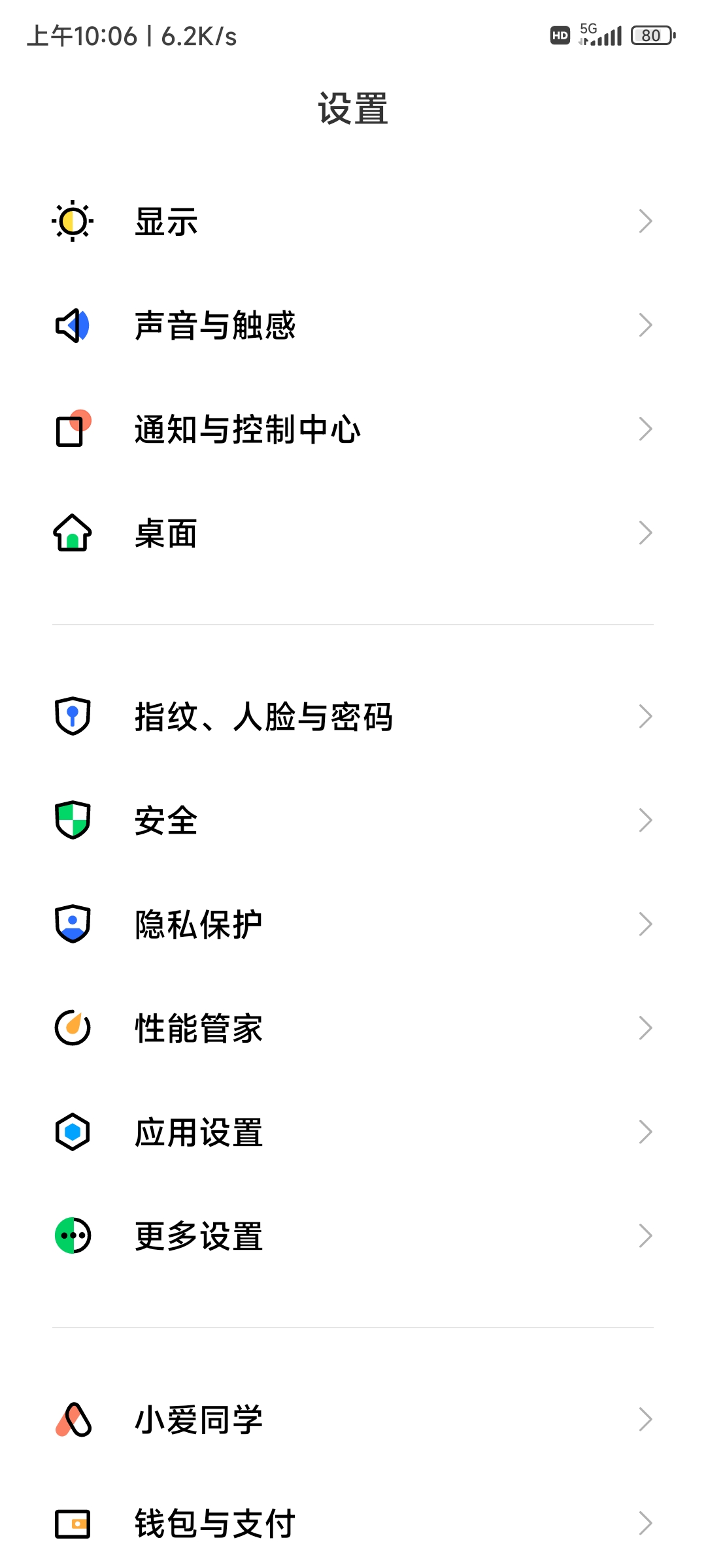This screenshot has height=1568, width=706.
Task: Open 钱包与支付 wallet settings
Action: click(353, 1524)
